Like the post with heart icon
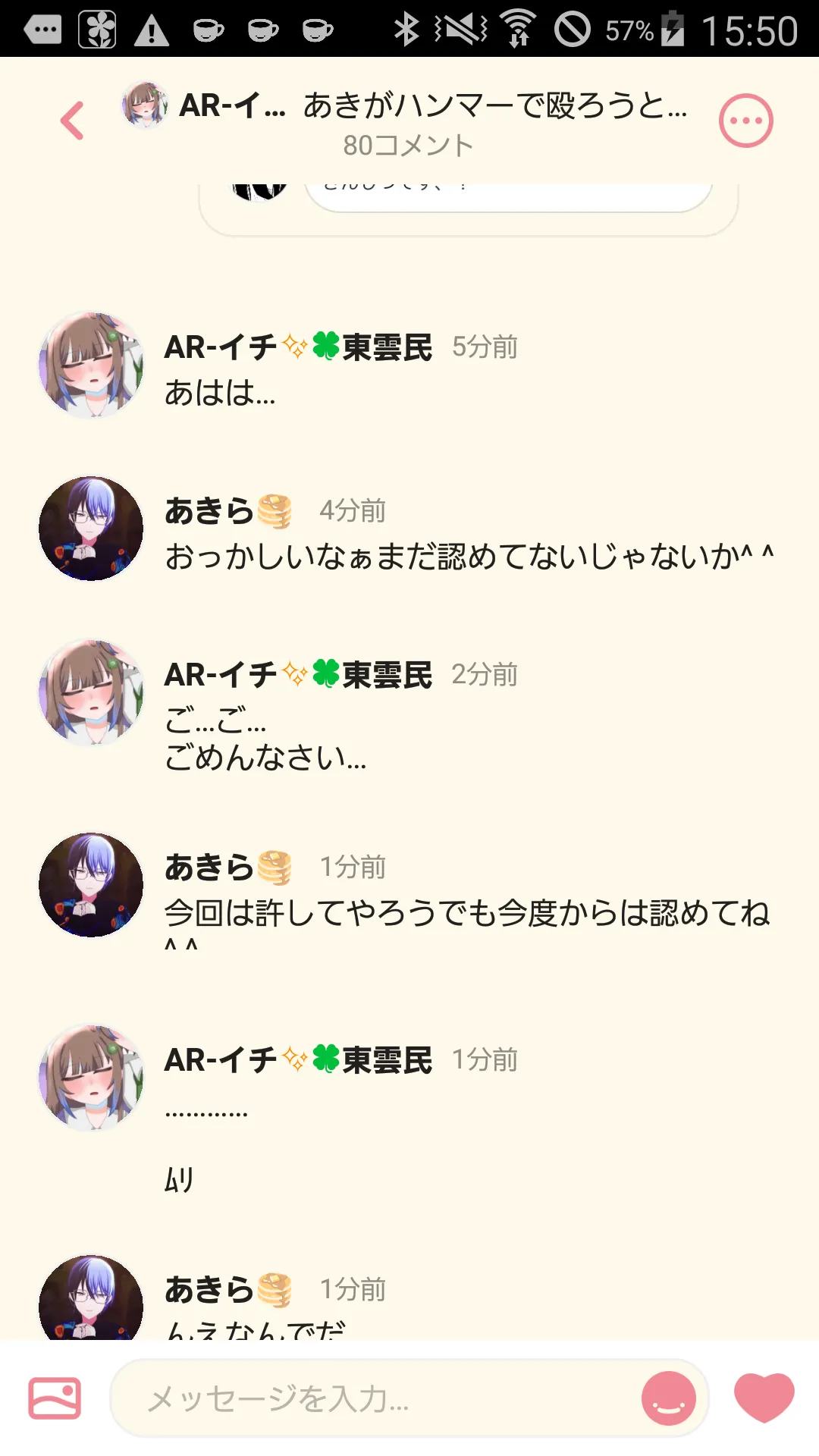This screenshot has height=1456, width=819. point(764,1398)
